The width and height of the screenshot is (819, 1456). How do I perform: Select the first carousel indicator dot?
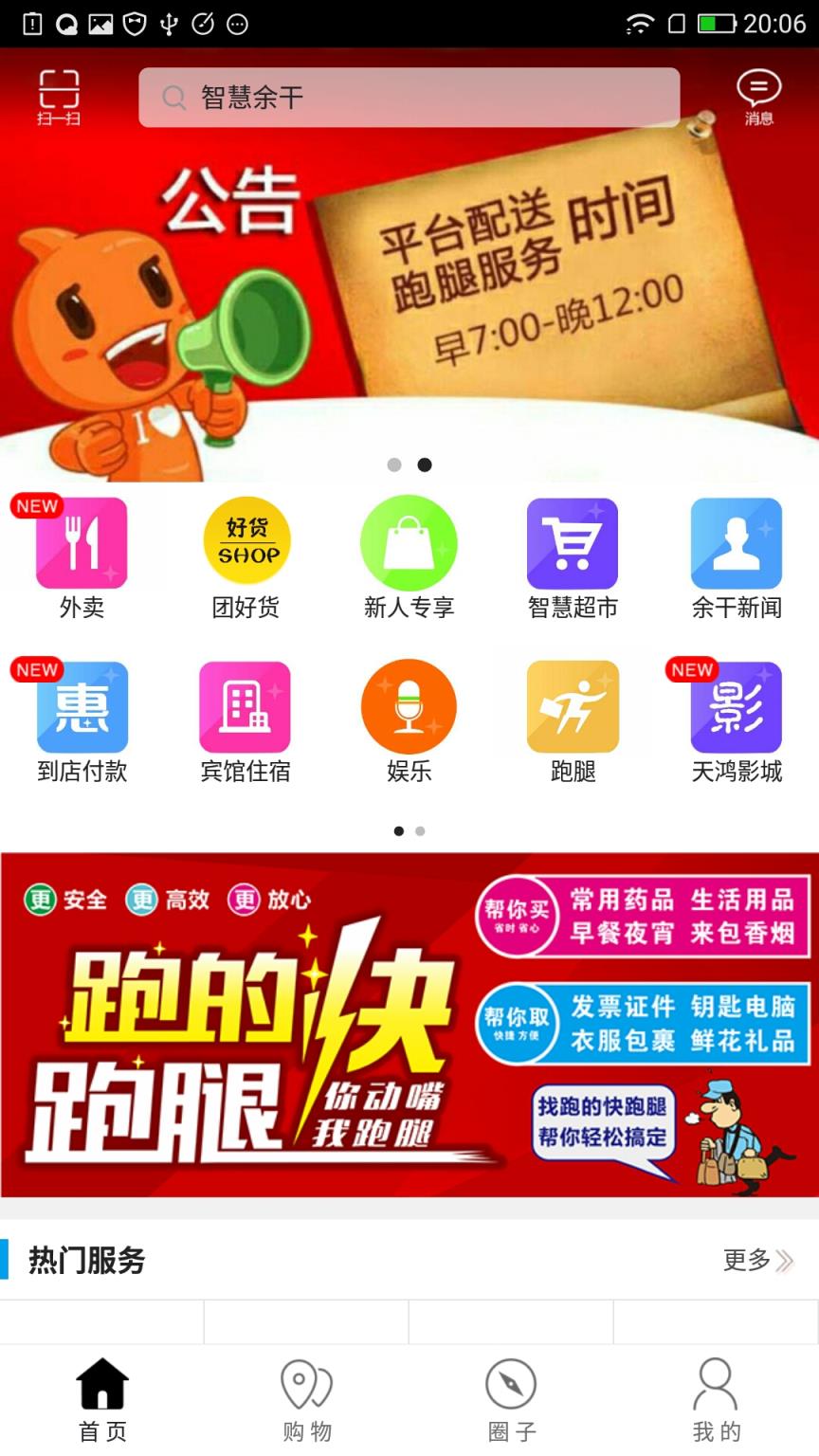click(391, 464)
